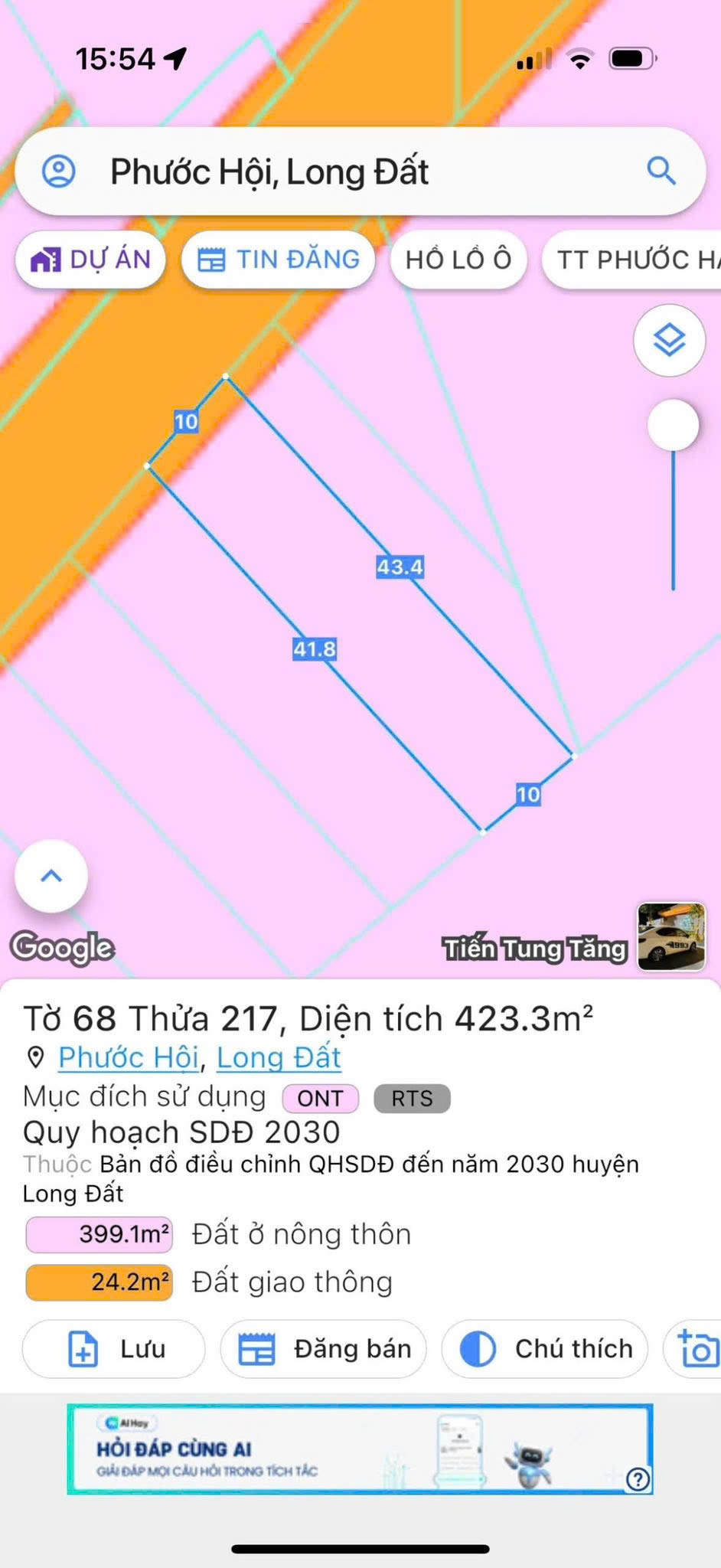
Task: Open the Long Đất link
Action: (x=279, y=1057)
